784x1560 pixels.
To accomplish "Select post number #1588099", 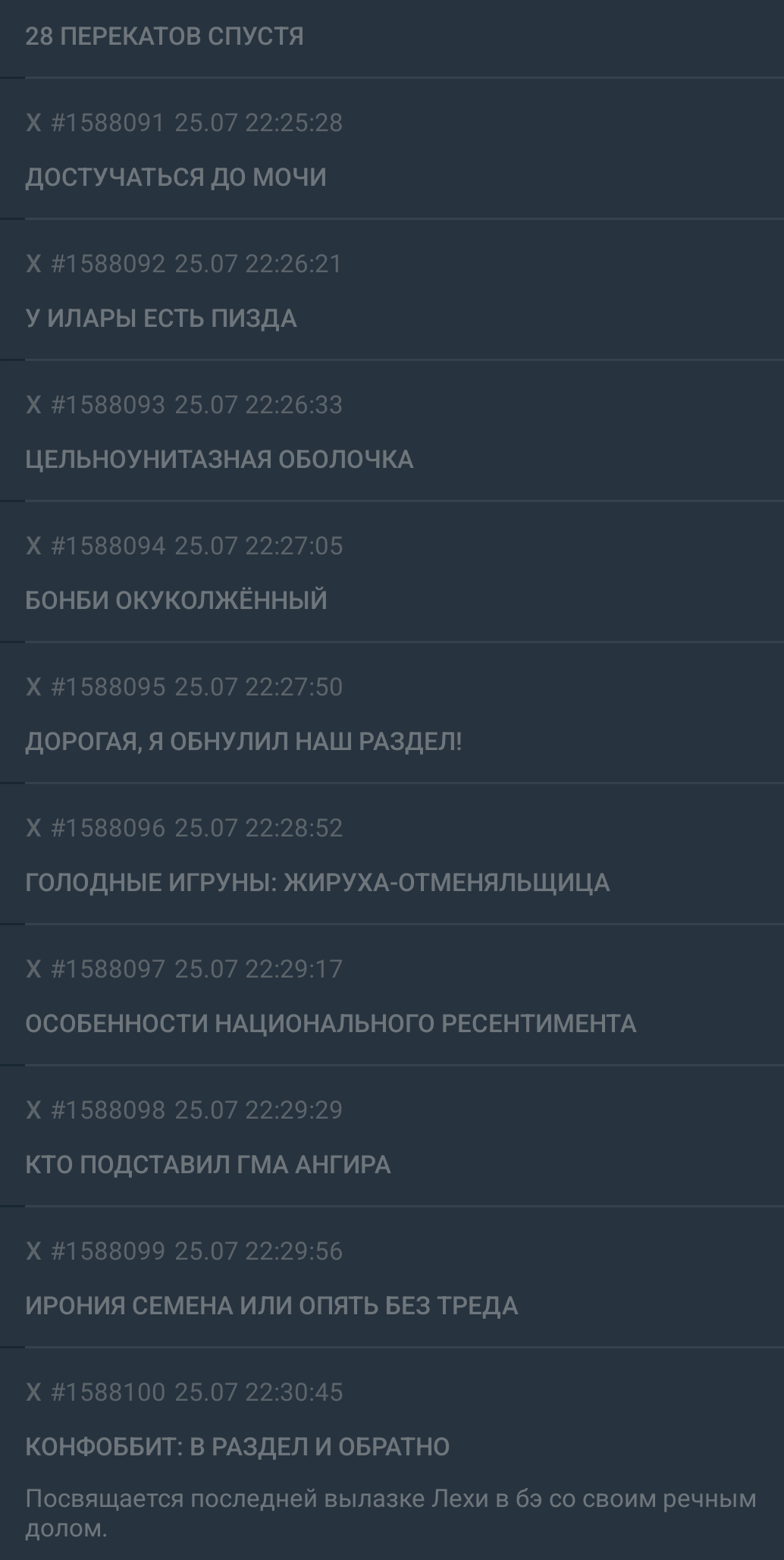I will point(107,1251).
